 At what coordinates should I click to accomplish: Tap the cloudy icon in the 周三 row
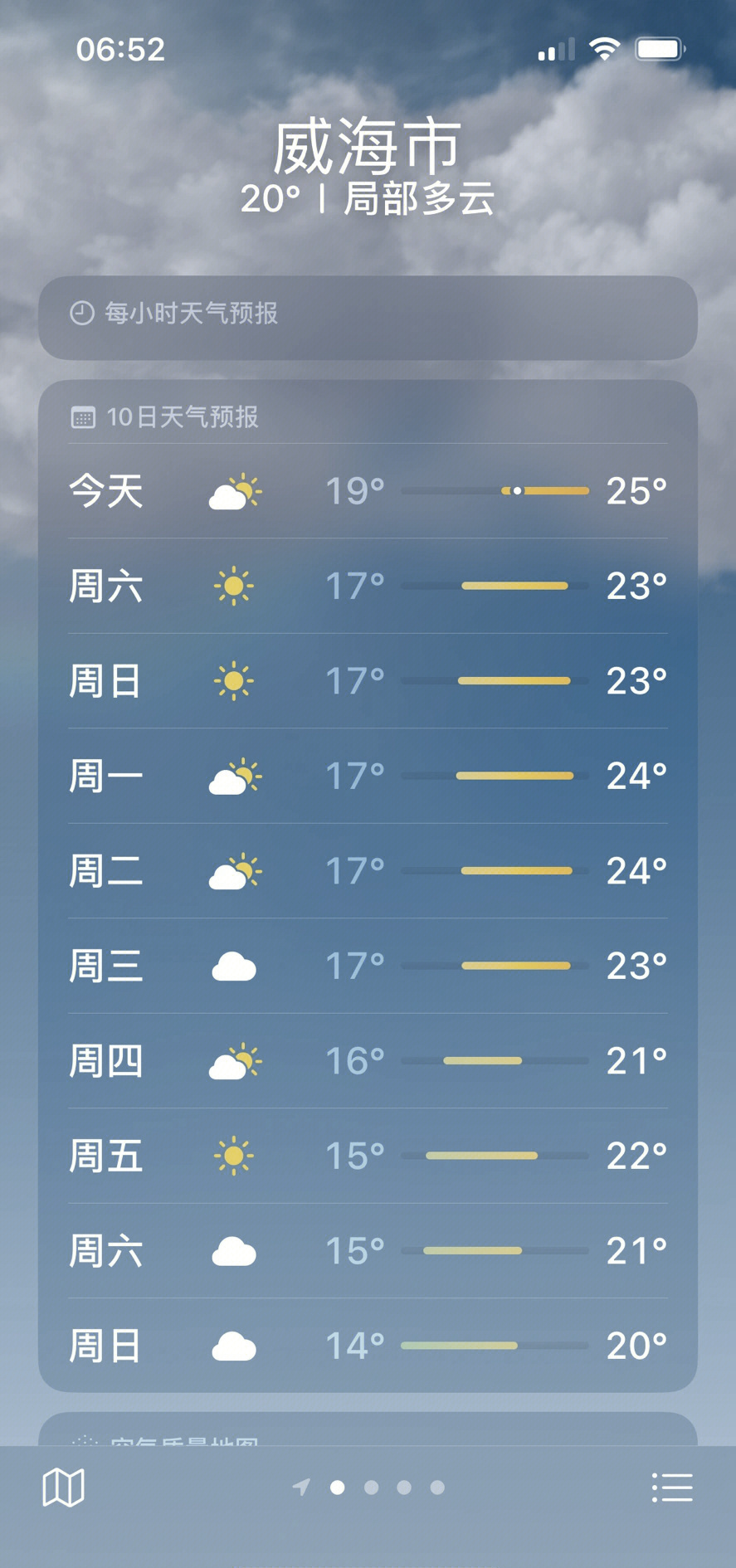(234, 966)
